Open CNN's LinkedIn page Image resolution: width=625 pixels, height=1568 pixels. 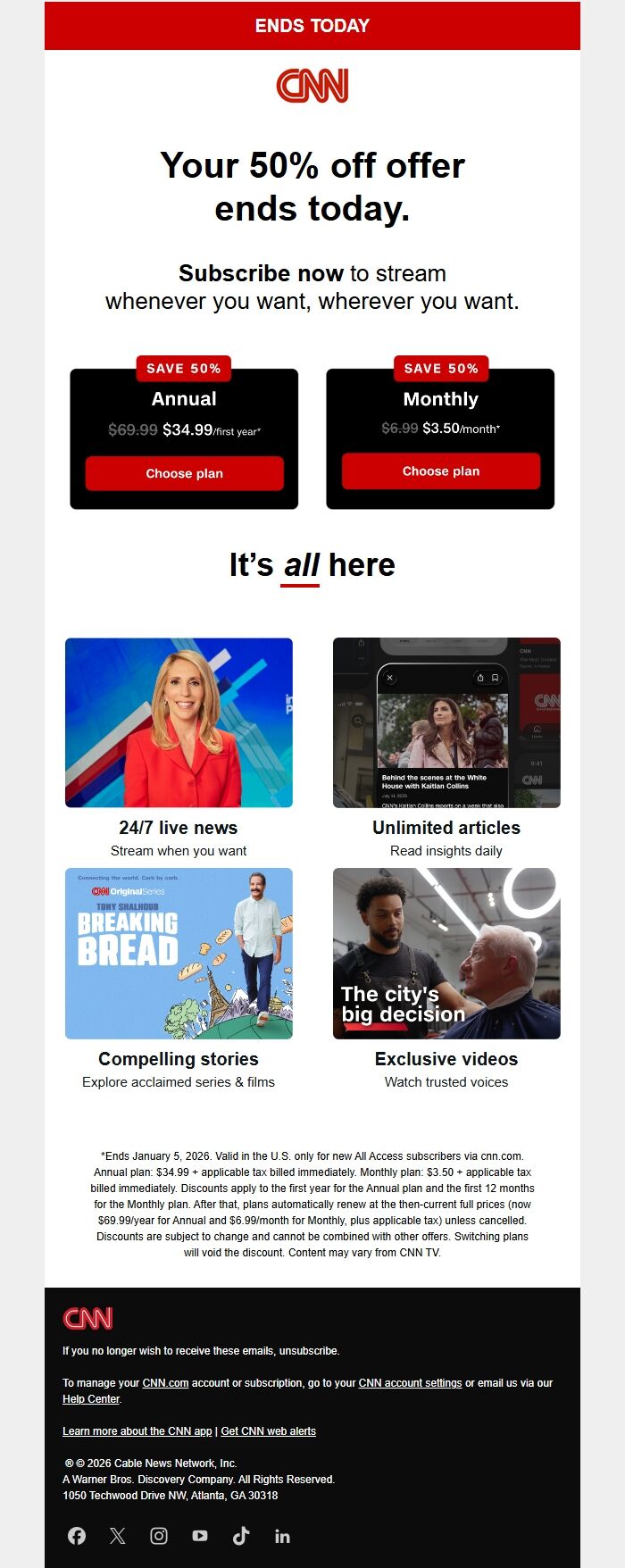(x=282, y=1536)
